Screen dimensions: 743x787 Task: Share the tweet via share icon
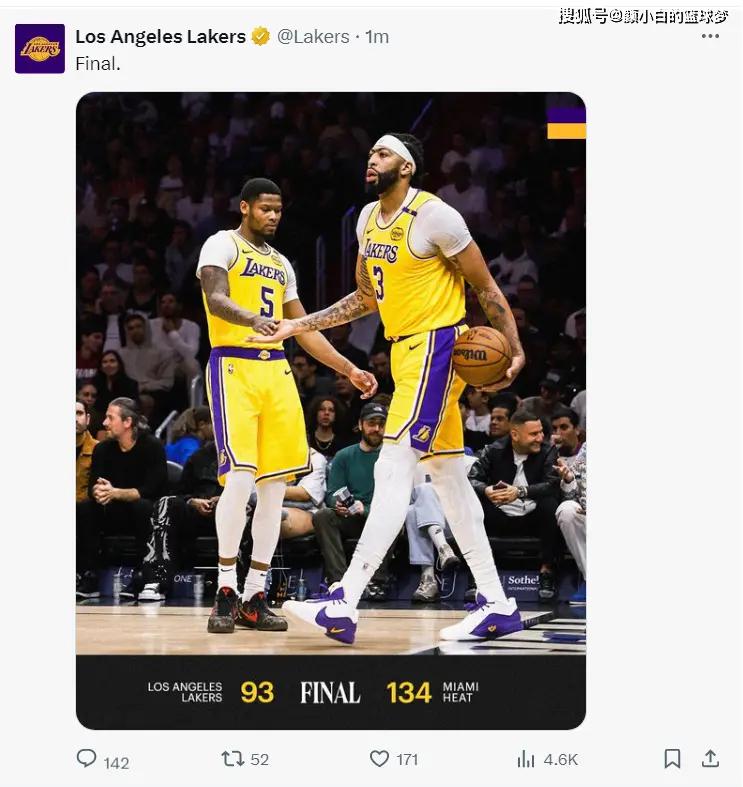pyautogui.click(x=710, y=759)
